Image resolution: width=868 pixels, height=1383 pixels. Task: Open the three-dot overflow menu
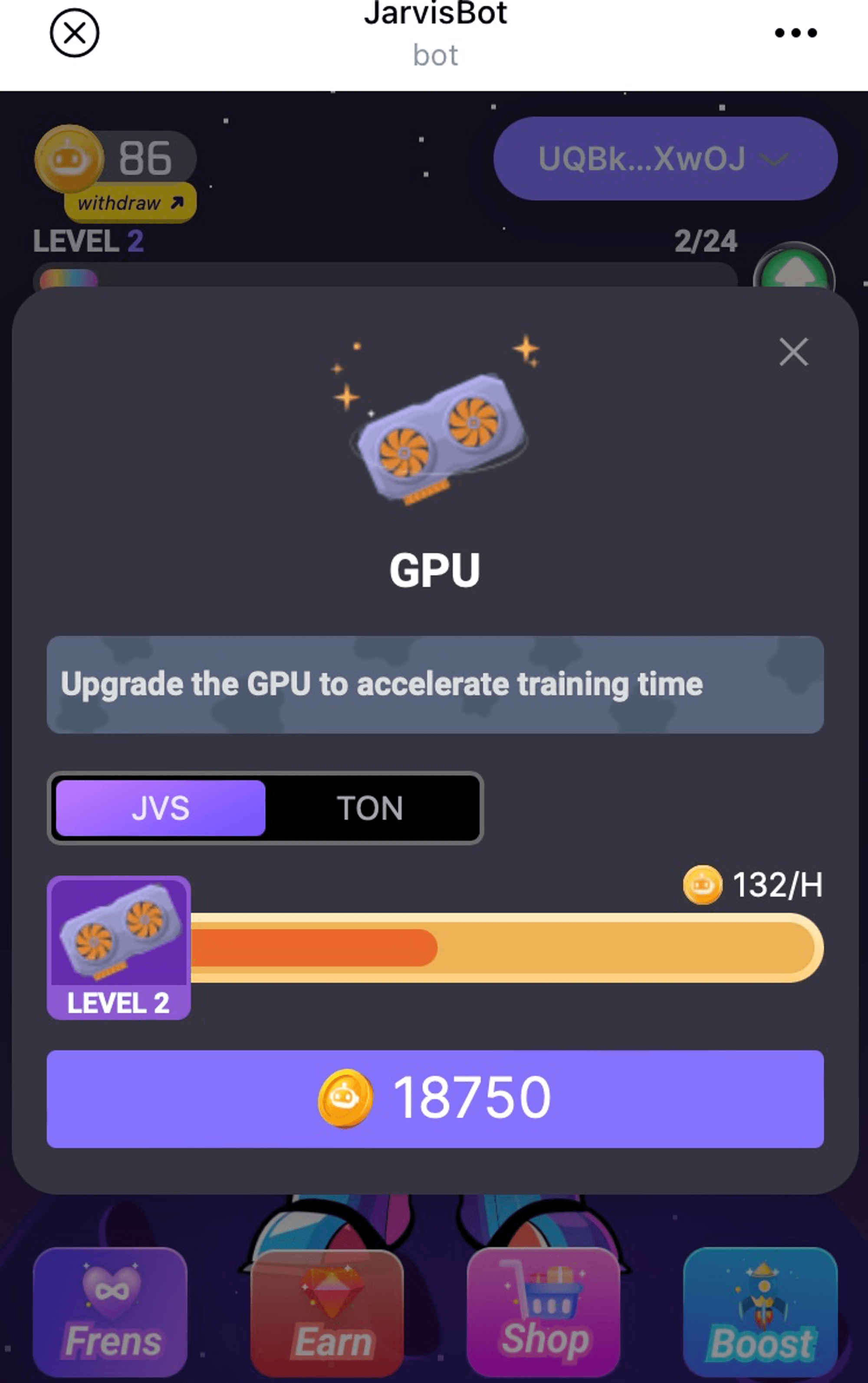pos(795,33)
